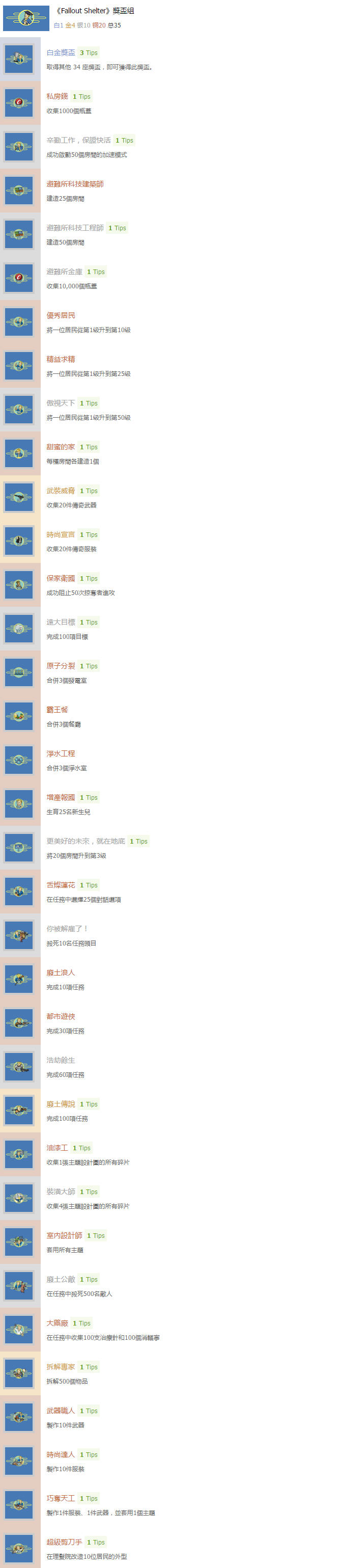The width and height of the screenshot is (337, 1568).
Task: Open the 避難所科技建築師 trophy link
Action: point(75,184)
